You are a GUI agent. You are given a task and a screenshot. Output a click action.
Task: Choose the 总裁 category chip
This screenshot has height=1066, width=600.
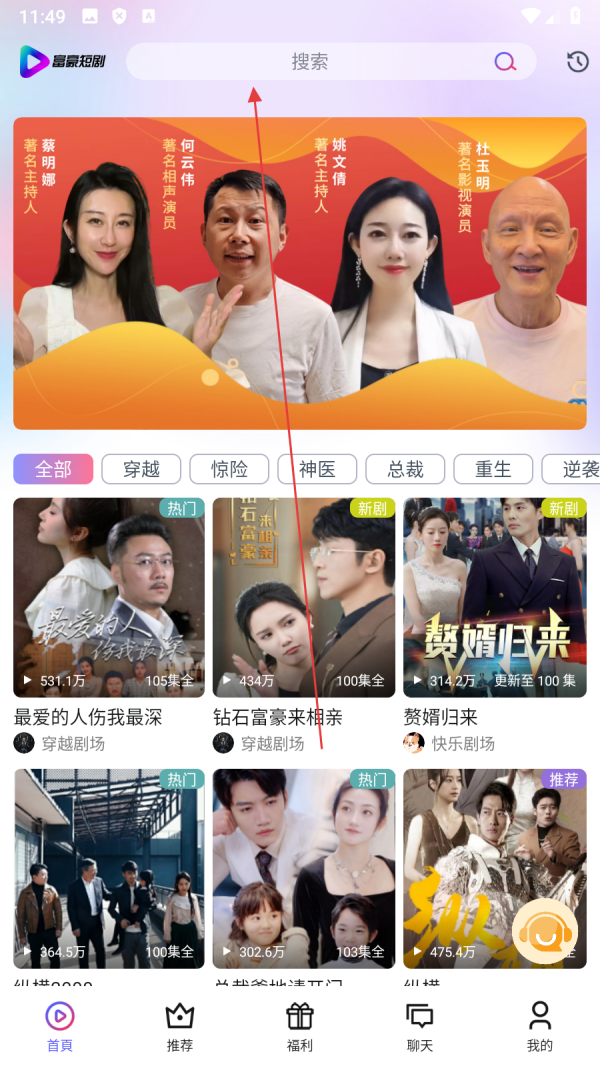(405, 469)
